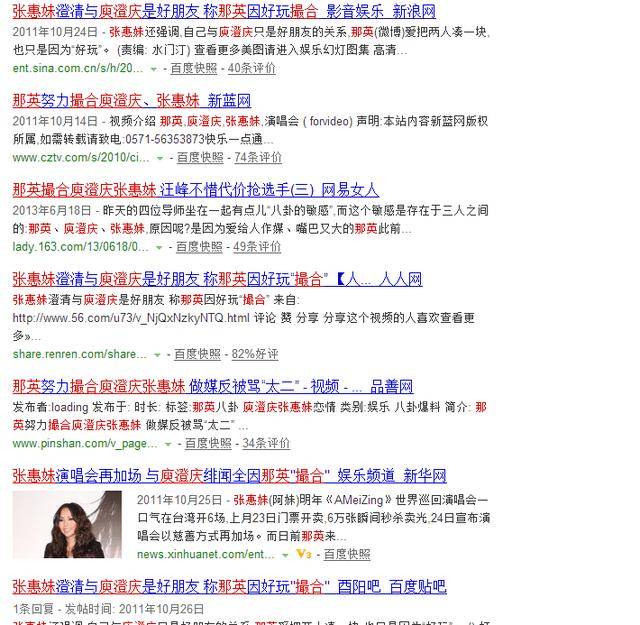
Task: Open the 新浪网 result about 张惠妹澄清
Action: [x=224, y=11]
